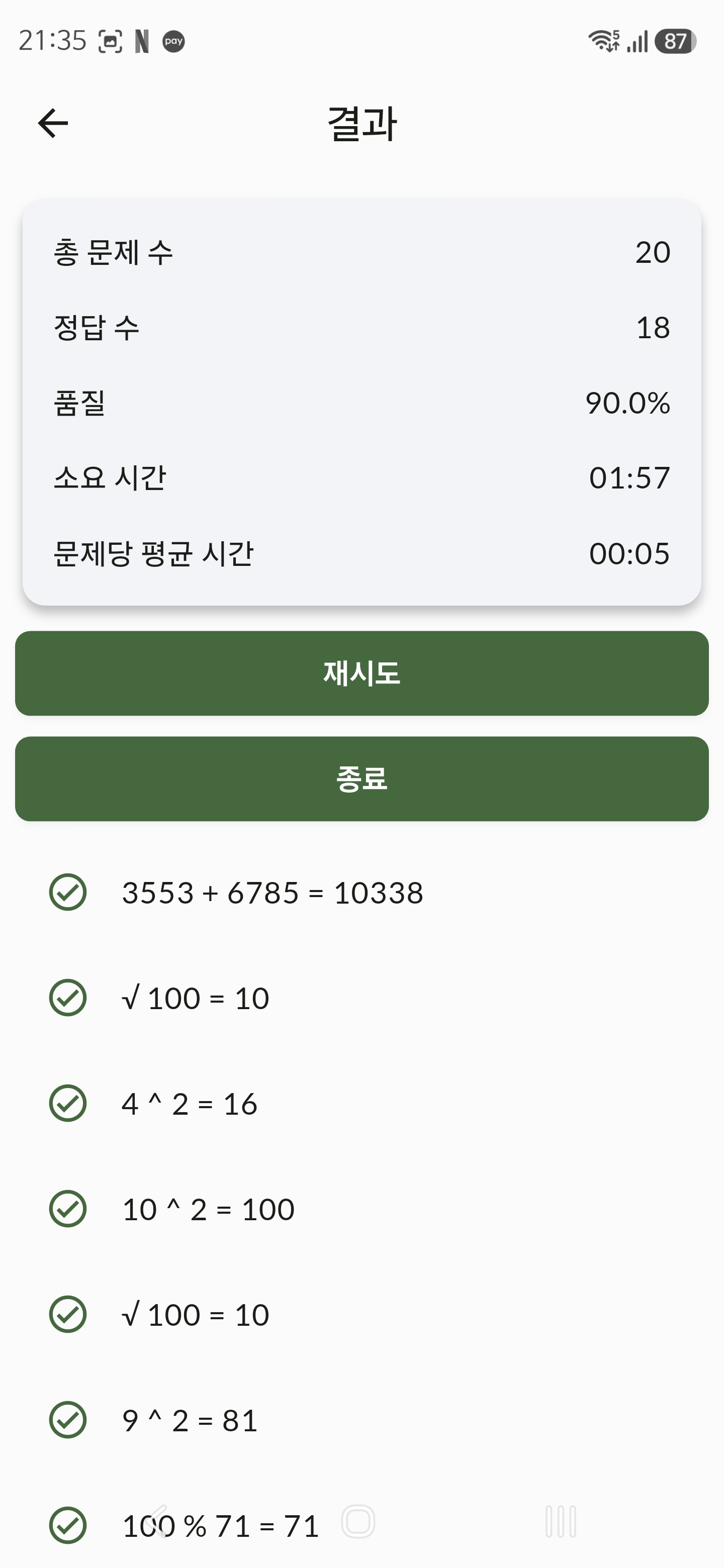724x1568 pixels.
Task: Go back using the top-left arrow
Action: [x=53, y=123]
